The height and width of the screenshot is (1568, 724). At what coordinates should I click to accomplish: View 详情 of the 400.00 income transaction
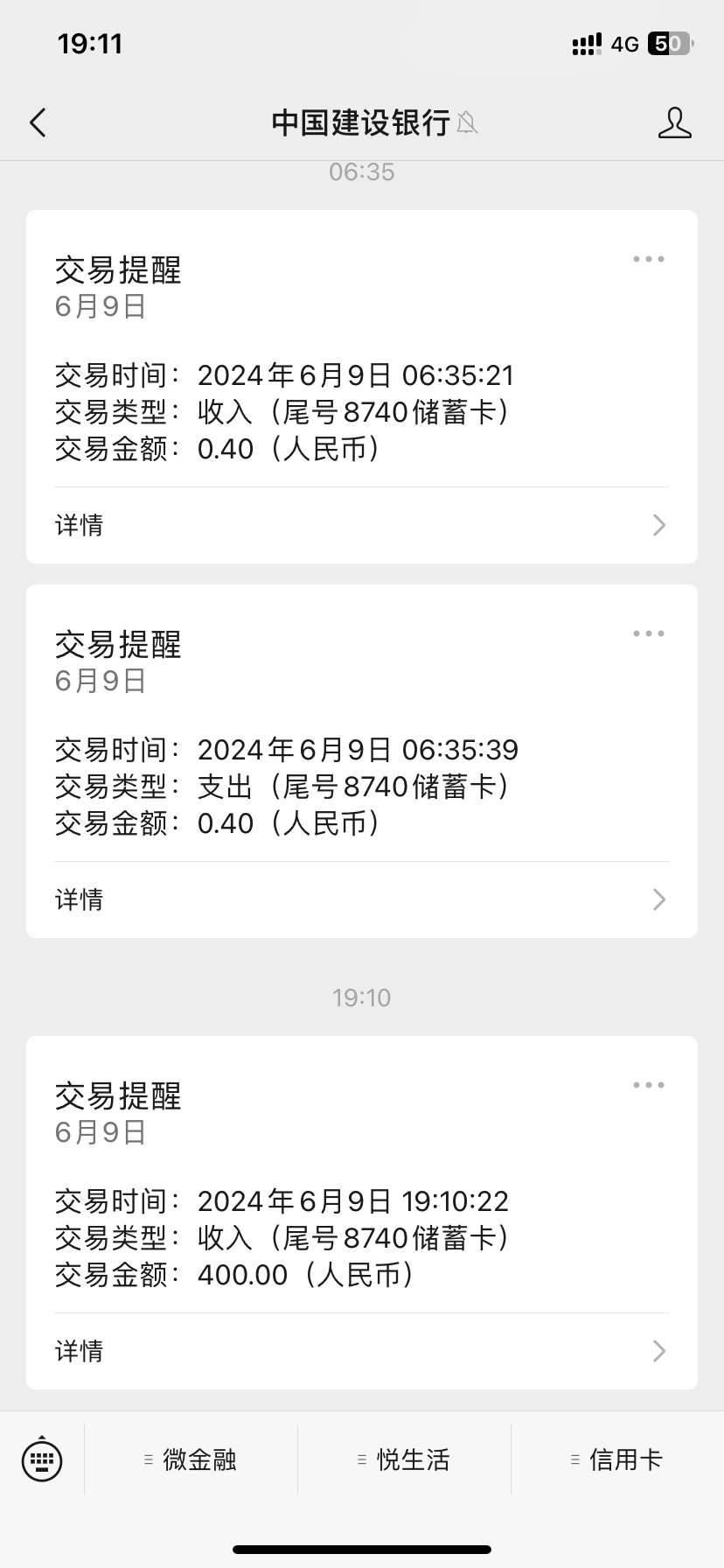pos(361,1351)
